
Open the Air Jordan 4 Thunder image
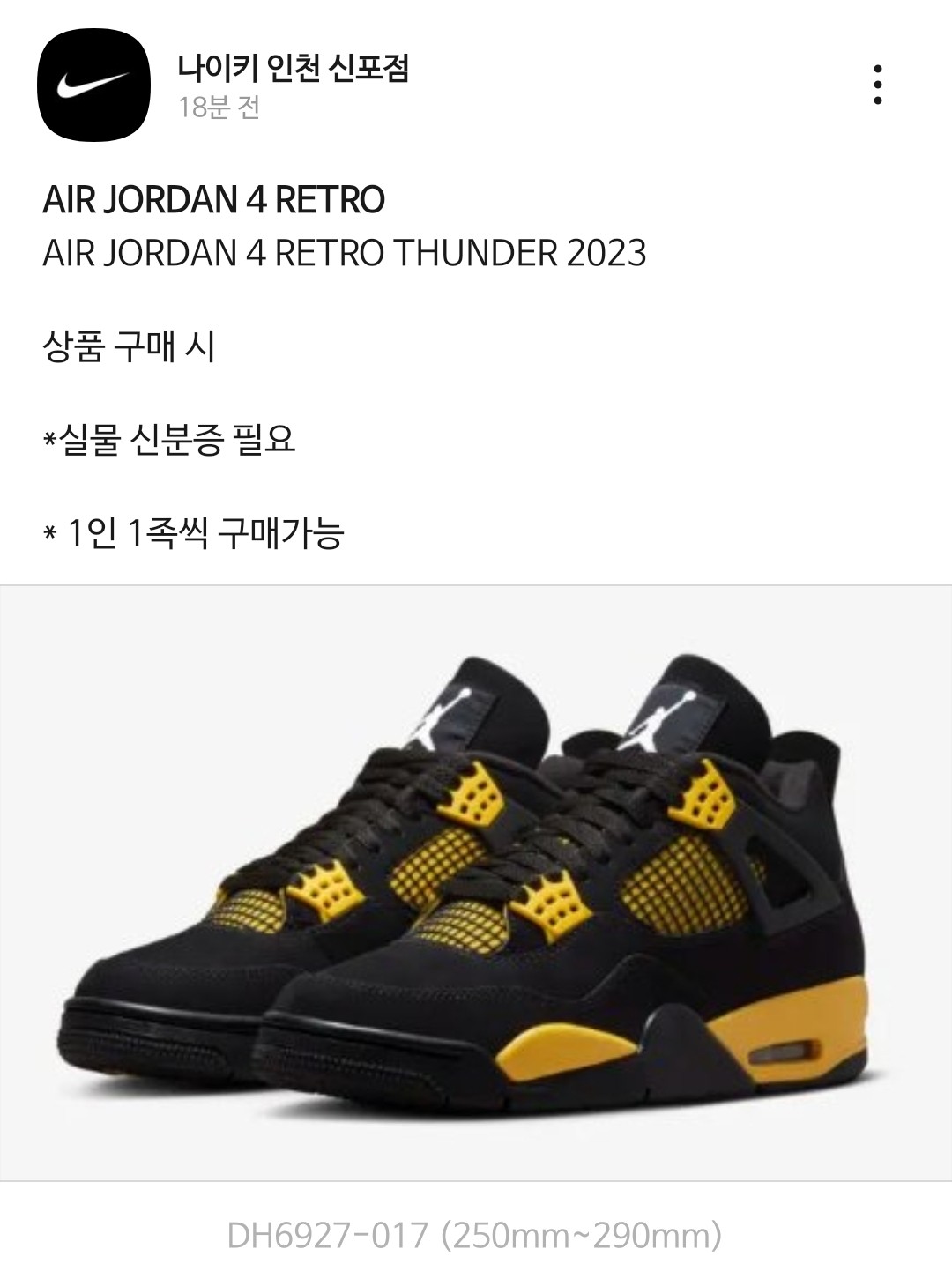pyautogui.click(x=476, y=881)
